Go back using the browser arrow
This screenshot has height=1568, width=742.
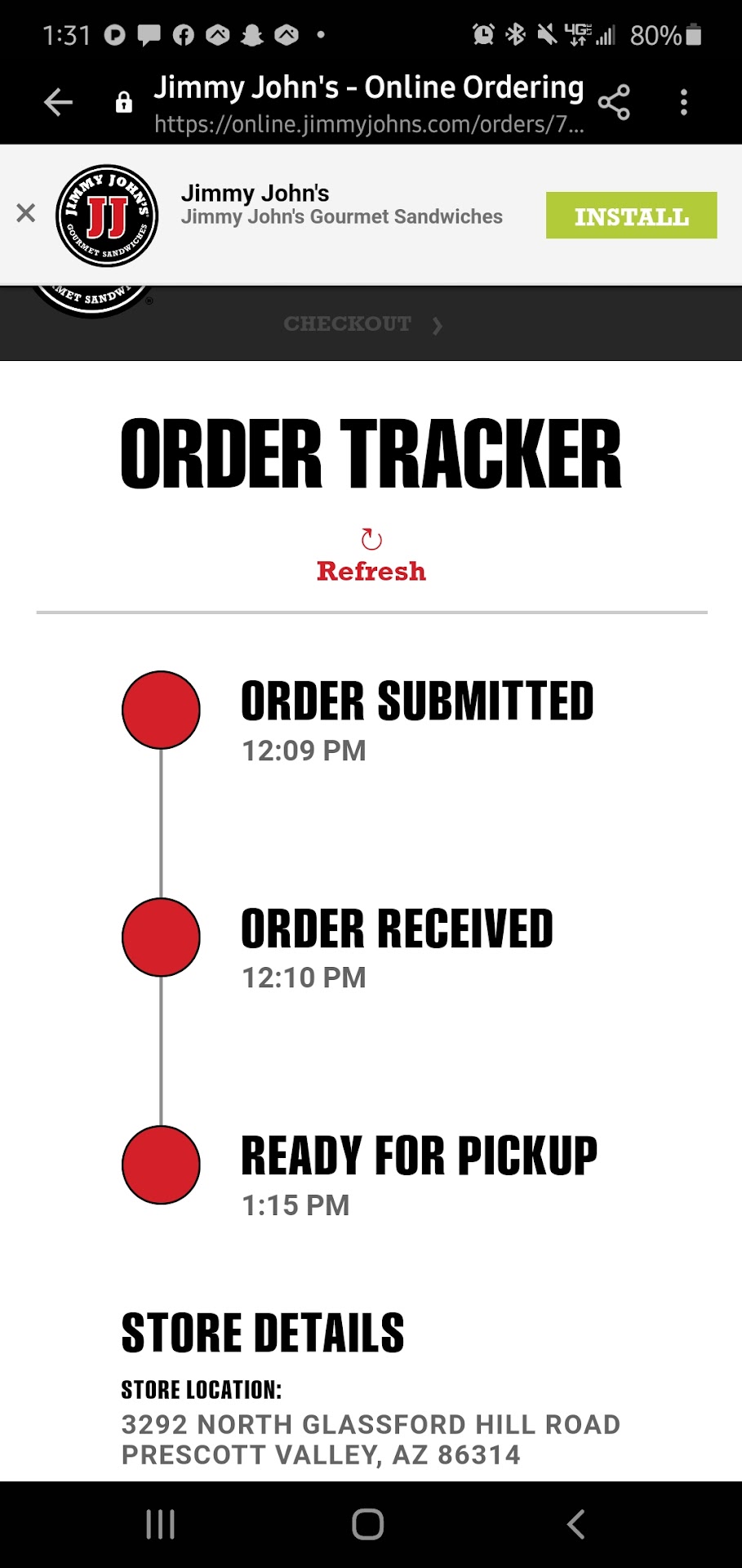point(58,102)
